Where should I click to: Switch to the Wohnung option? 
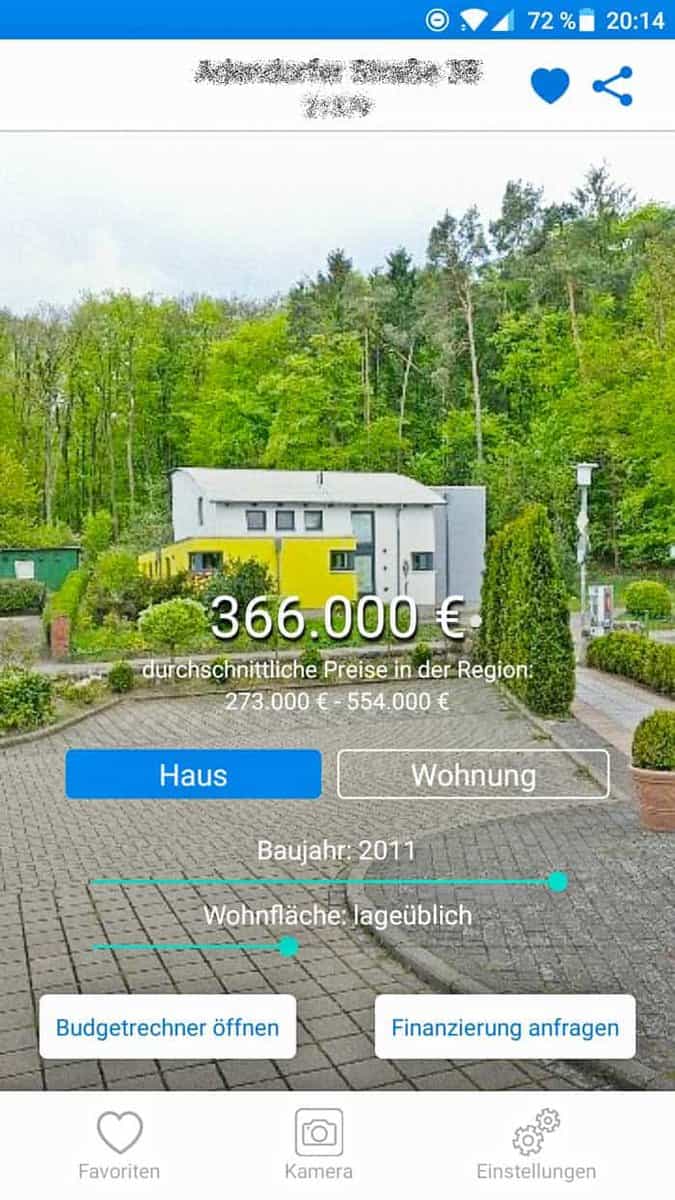click(473, 775)
